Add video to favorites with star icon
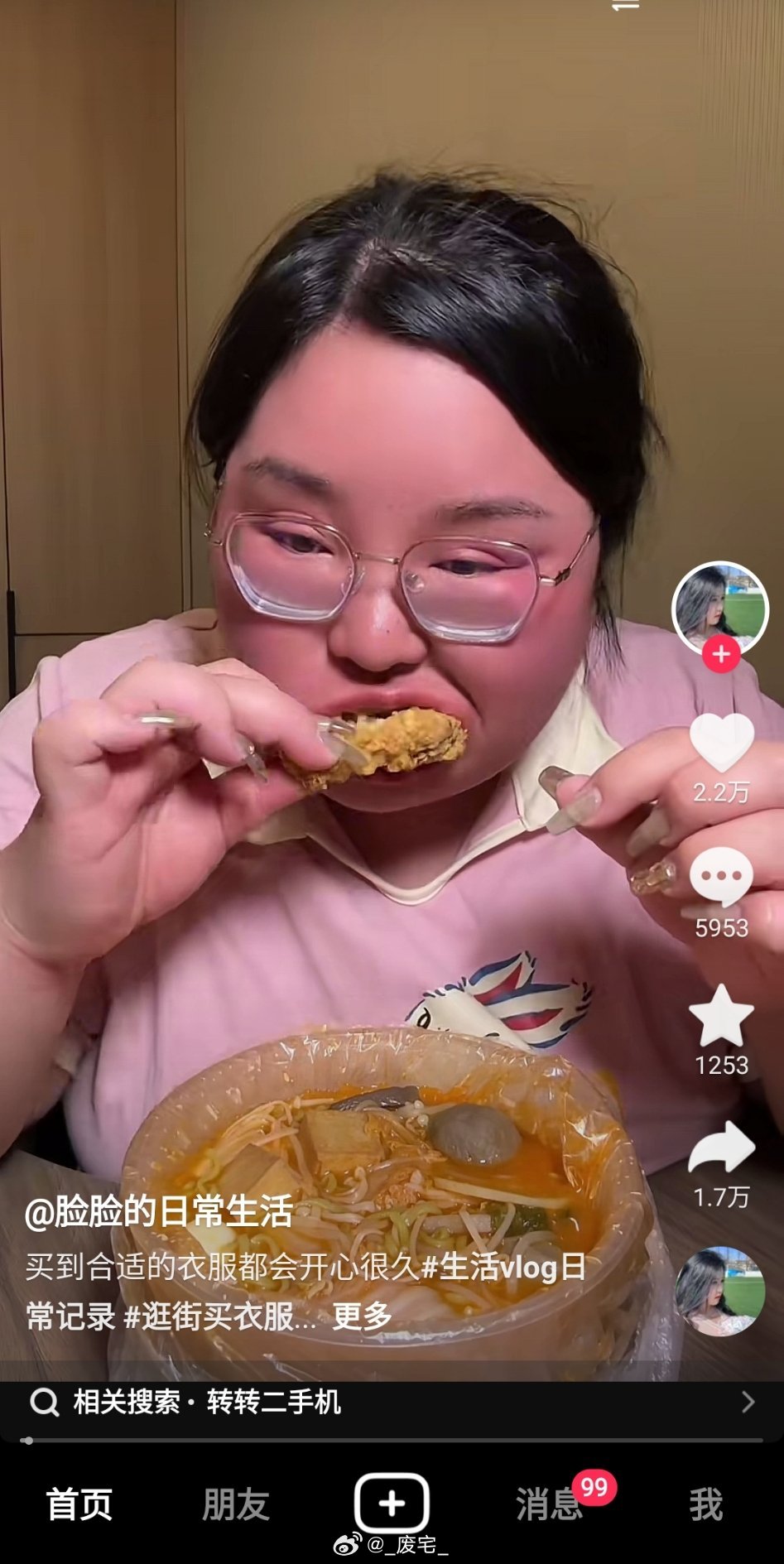This screenshot has height=1564, width=784. point(721,1017)
